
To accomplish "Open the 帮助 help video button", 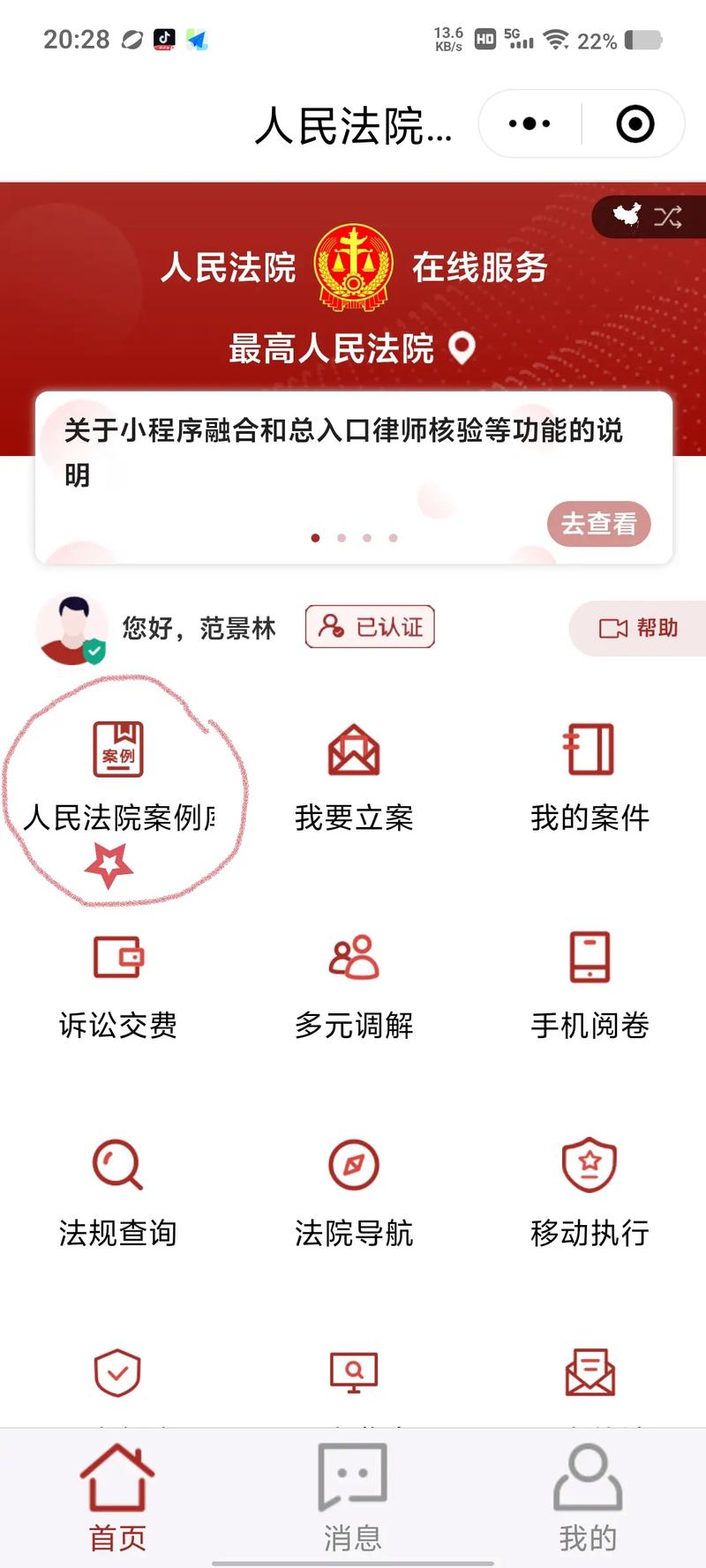I will (638, 628).
